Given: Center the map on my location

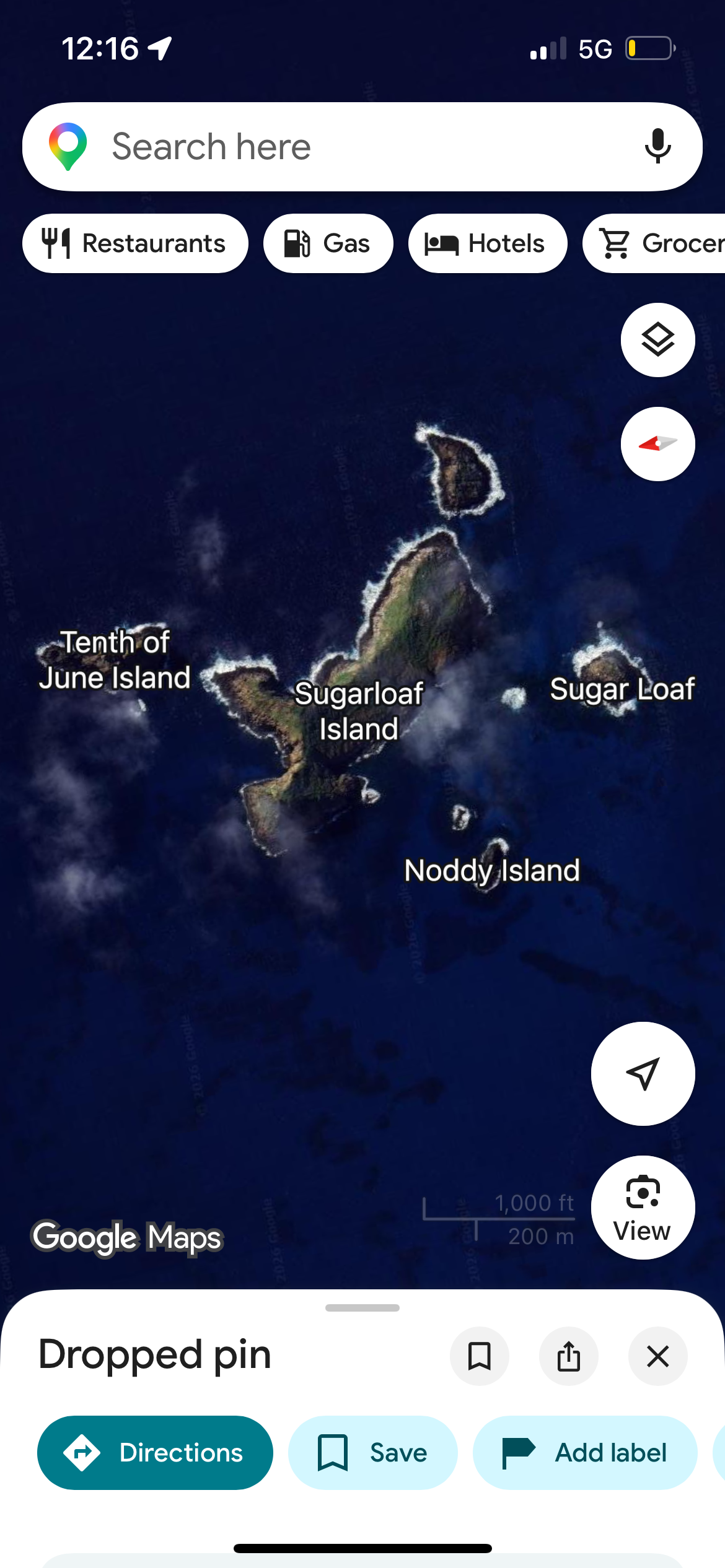Looking at the screenshot, I should pyautogui.click(x=643, y=1073).
